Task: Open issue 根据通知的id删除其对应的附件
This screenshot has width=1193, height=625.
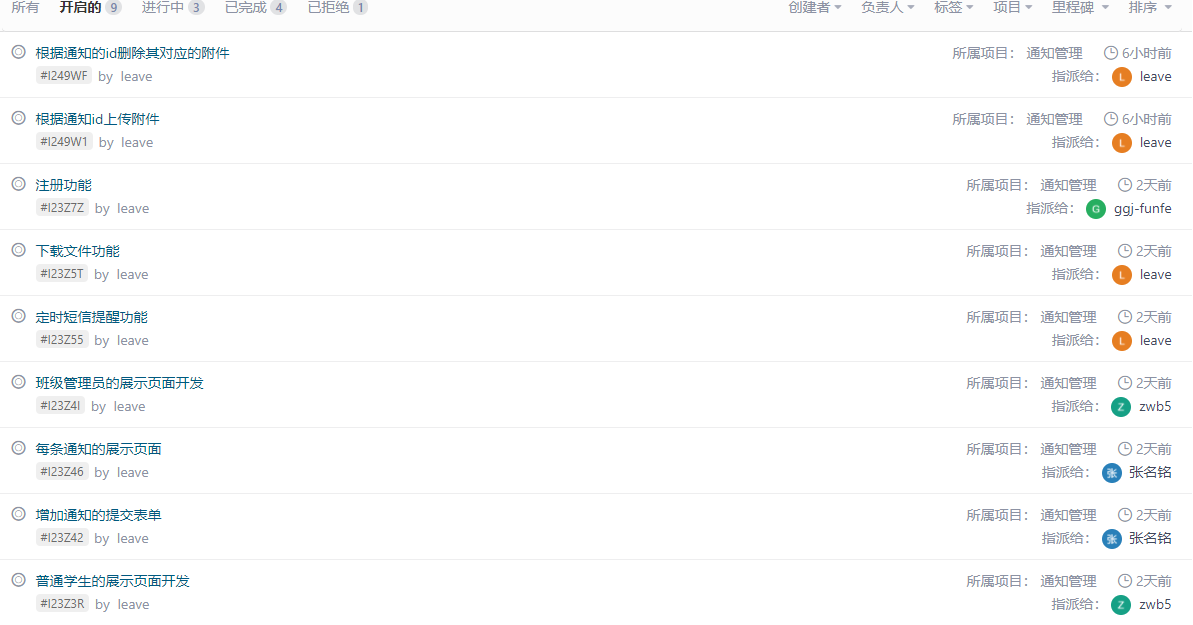Action: tap(132, 53)
